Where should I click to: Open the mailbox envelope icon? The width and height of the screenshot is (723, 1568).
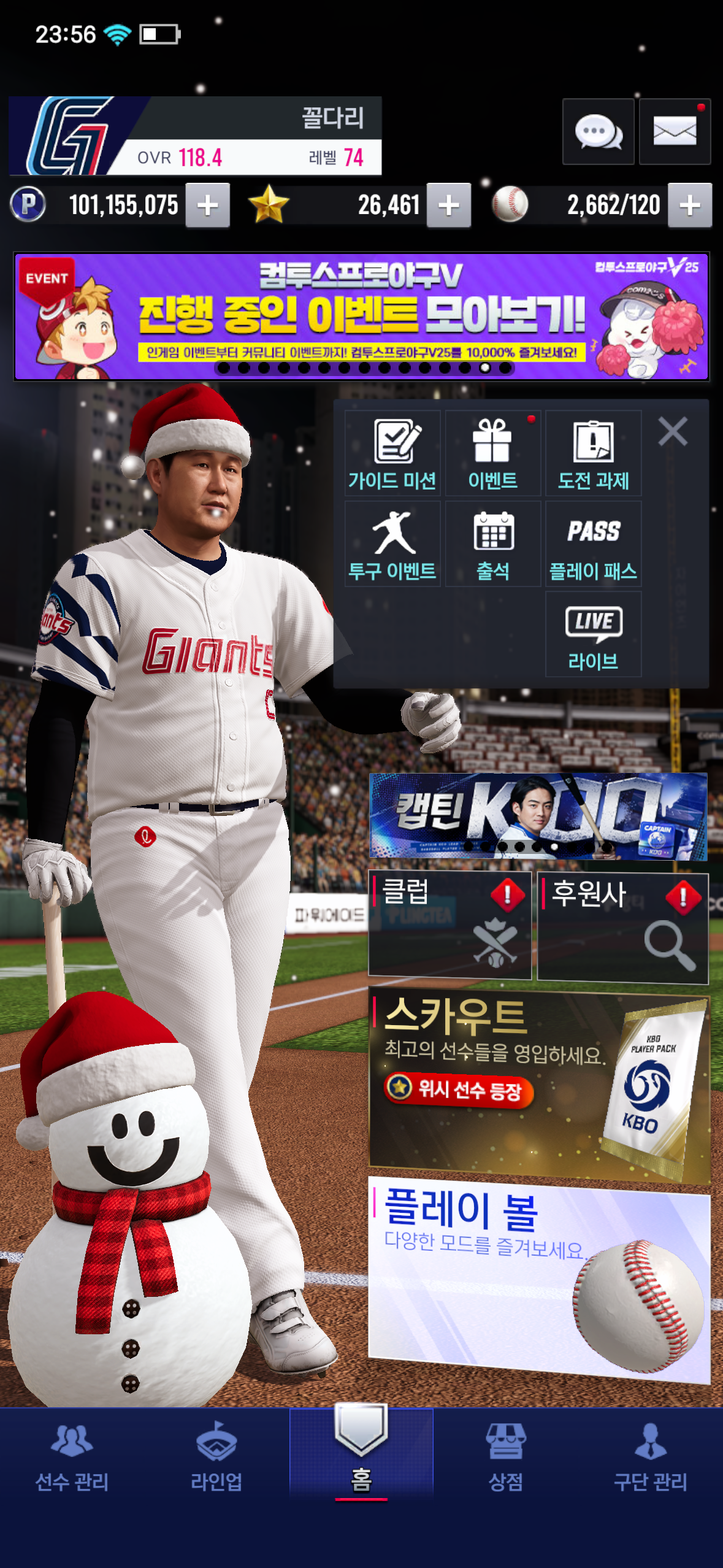click(675, 131)
